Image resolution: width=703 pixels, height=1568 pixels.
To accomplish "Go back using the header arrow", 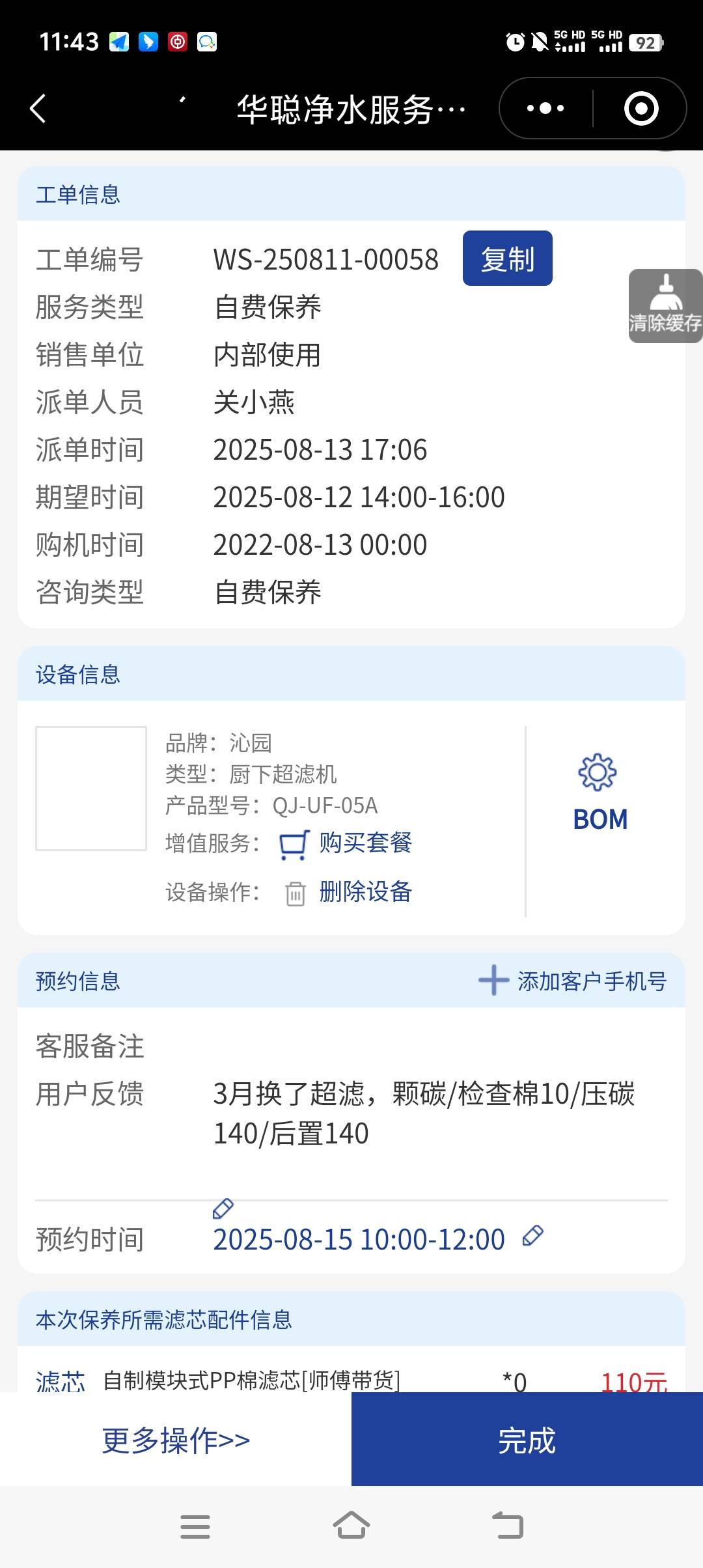I will [38, 108].
